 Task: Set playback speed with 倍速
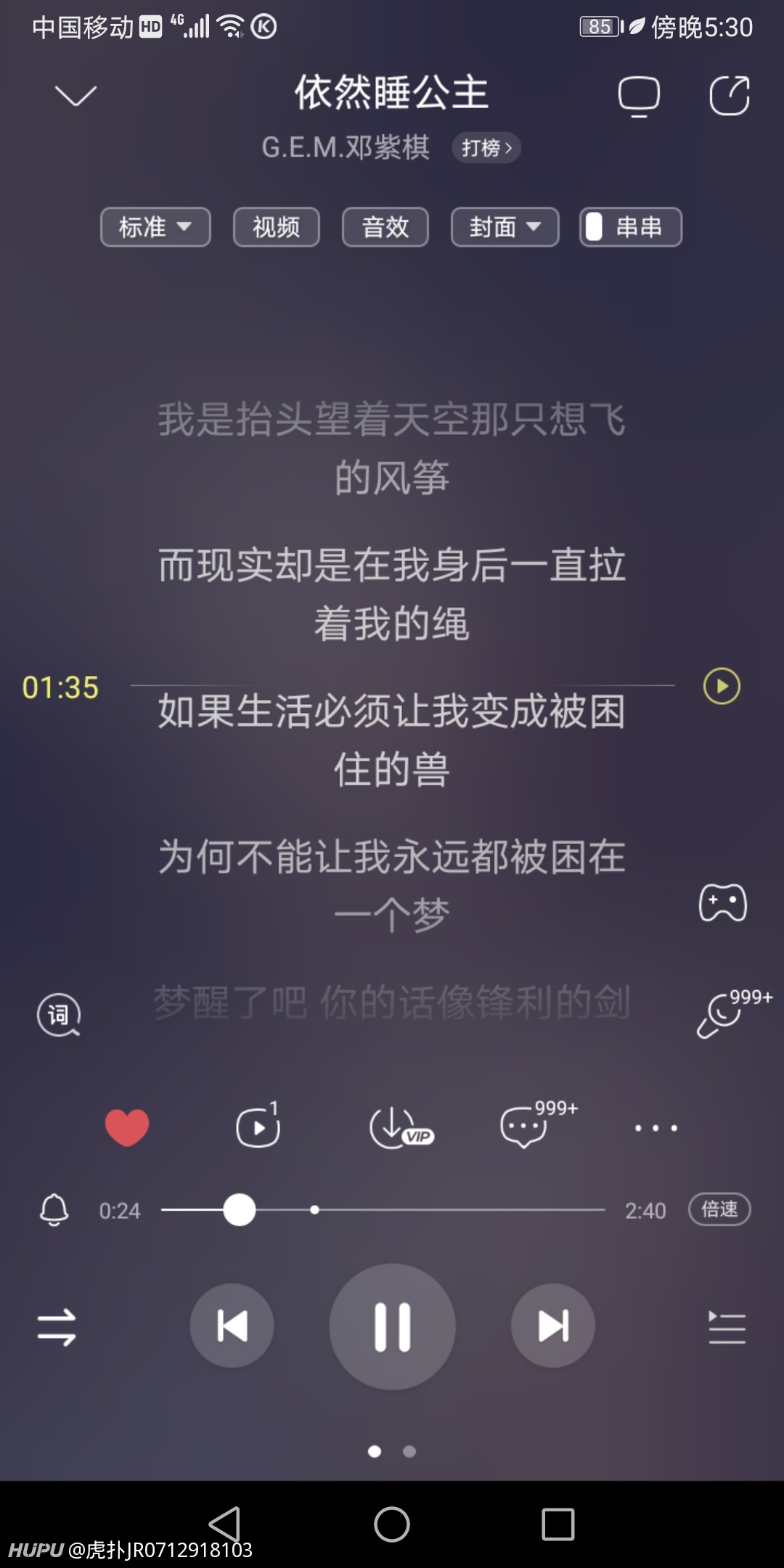click(x=719, y=1209)
